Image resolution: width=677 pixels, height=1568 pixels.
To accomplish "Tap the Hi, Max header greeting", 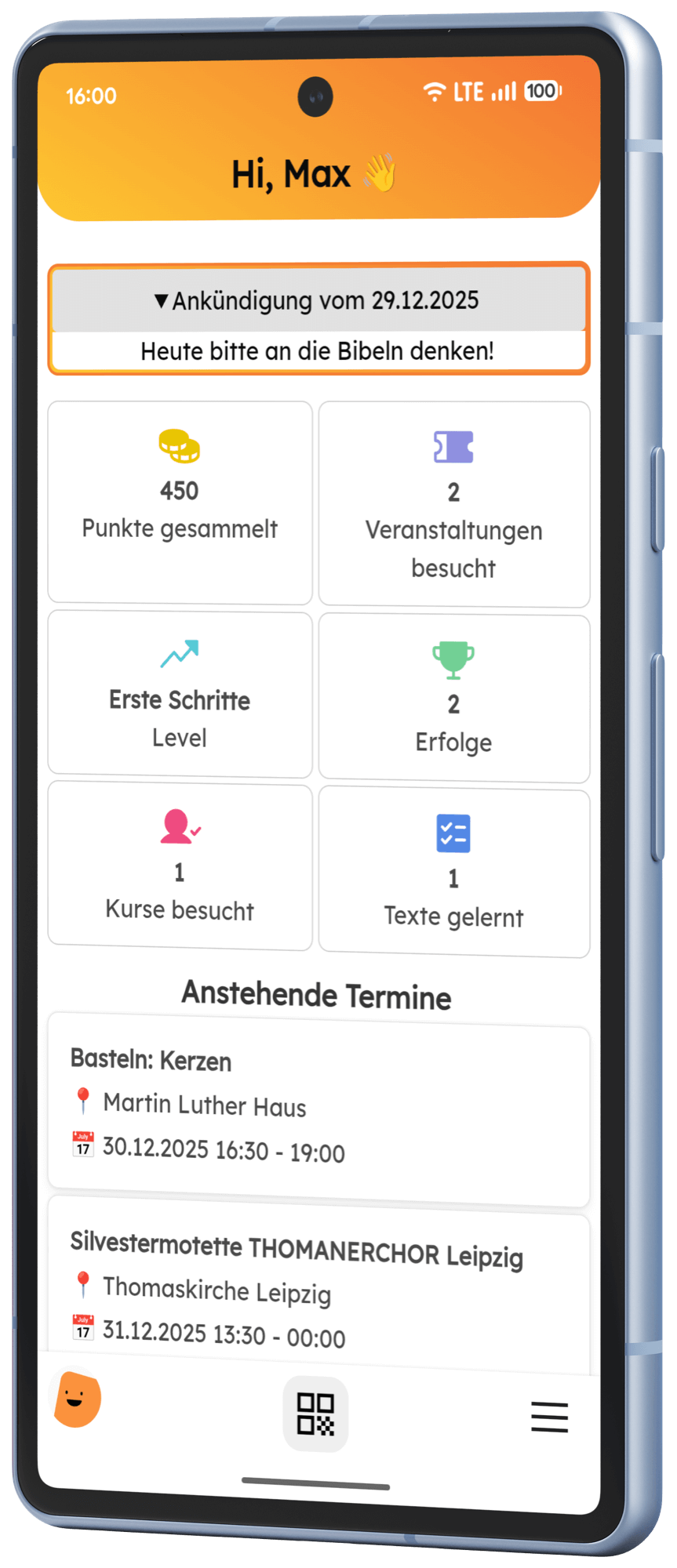I will tap(314, 173).
